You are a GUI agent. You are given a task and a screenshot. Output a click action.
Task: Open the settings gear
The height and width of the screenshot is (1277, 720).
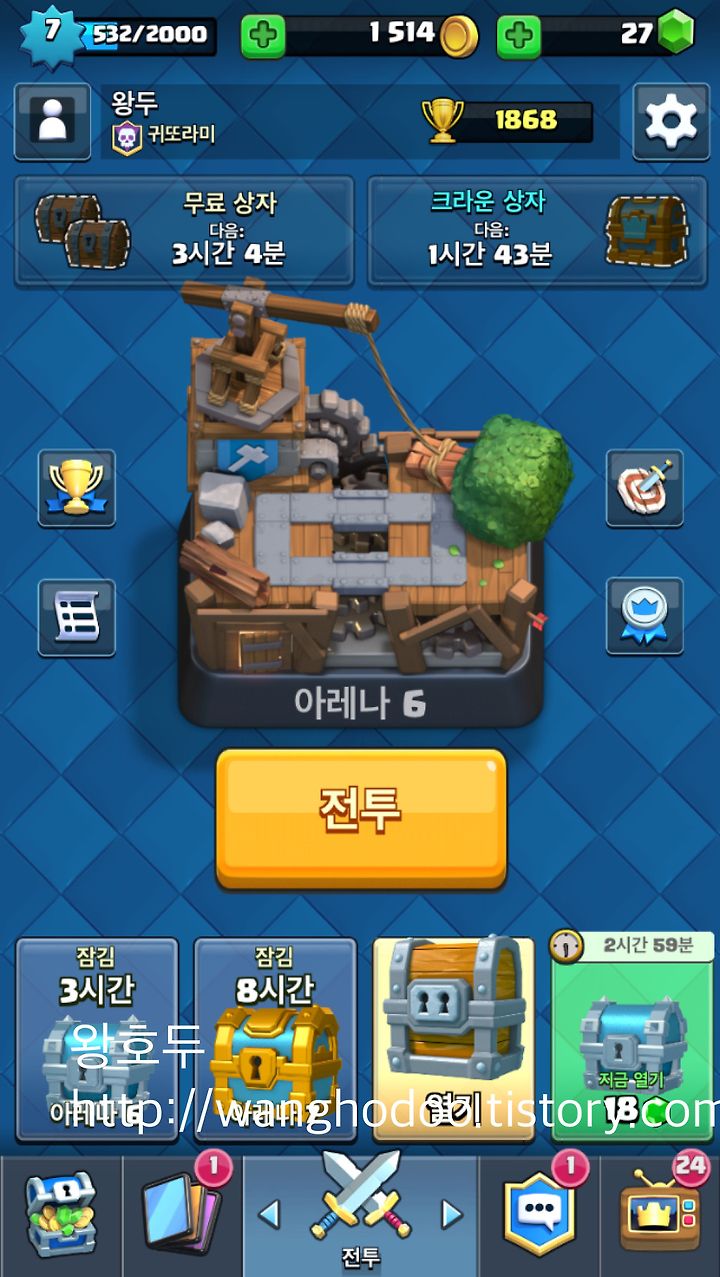click(x=670, y=121)
